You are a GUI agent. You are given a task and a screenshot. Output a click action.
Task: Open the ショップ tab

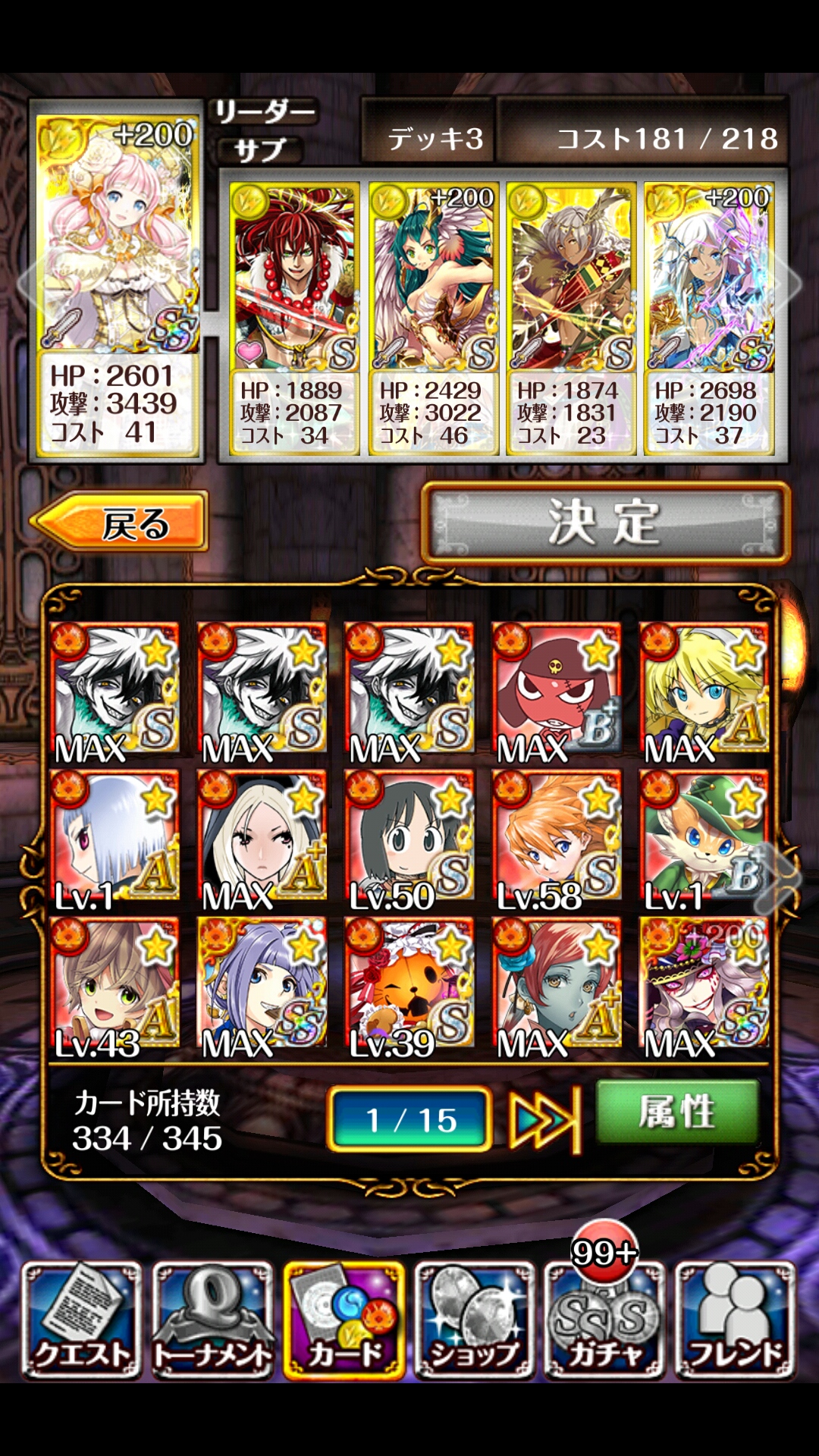click(x=475, y=1321)
